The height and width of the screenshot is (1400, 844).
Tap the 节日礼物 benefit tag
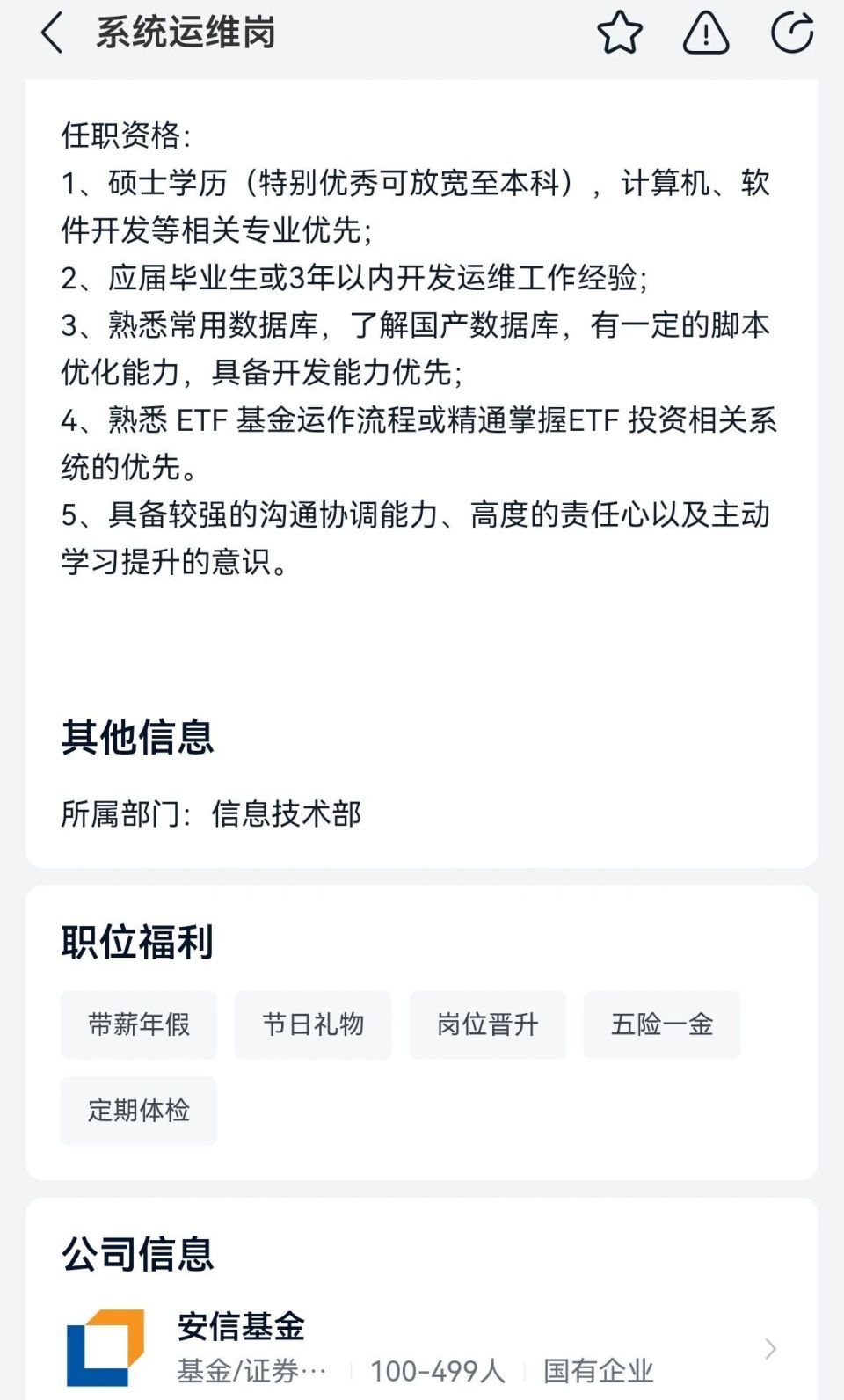click(x=312, y=1024)
